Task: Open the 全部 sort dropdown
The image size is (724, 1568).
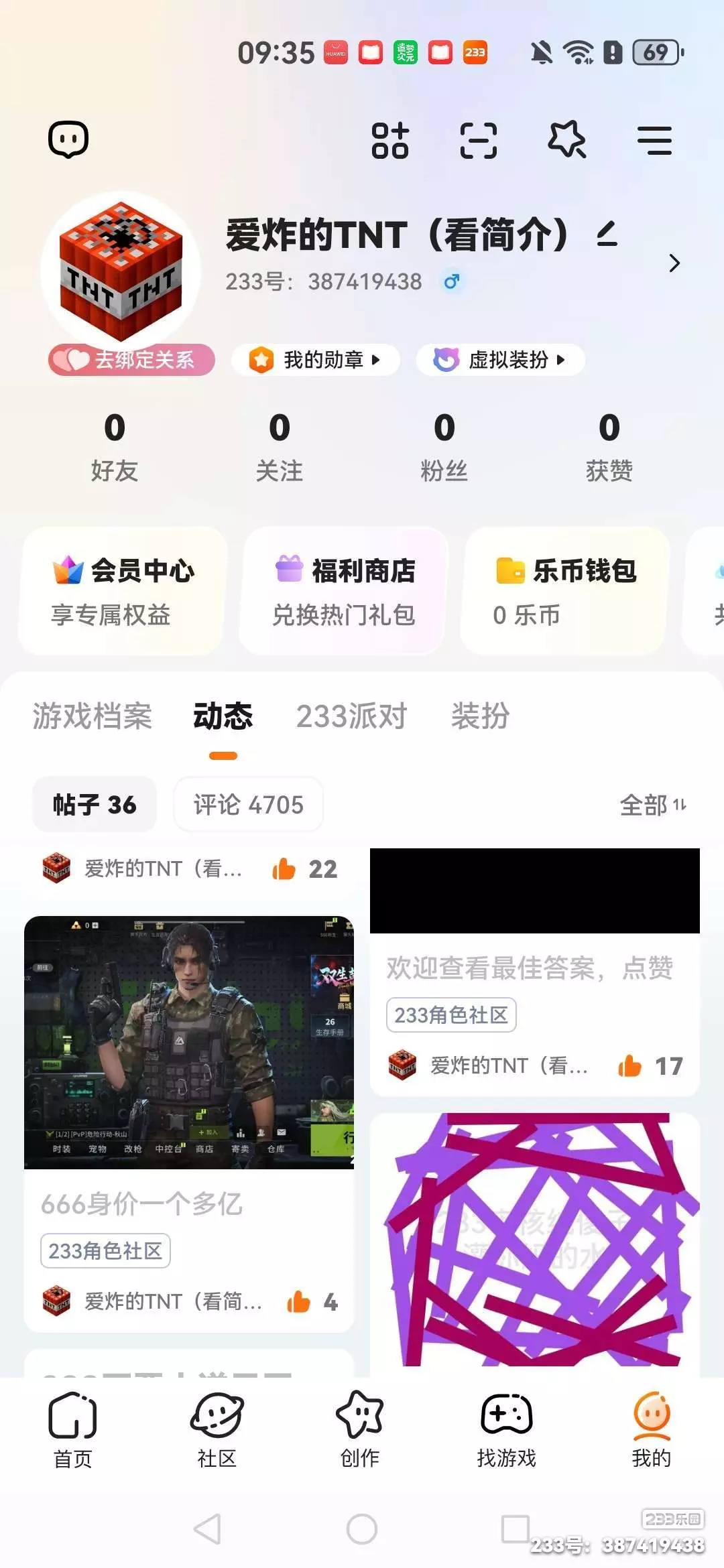Action: (x=653, y=805)
